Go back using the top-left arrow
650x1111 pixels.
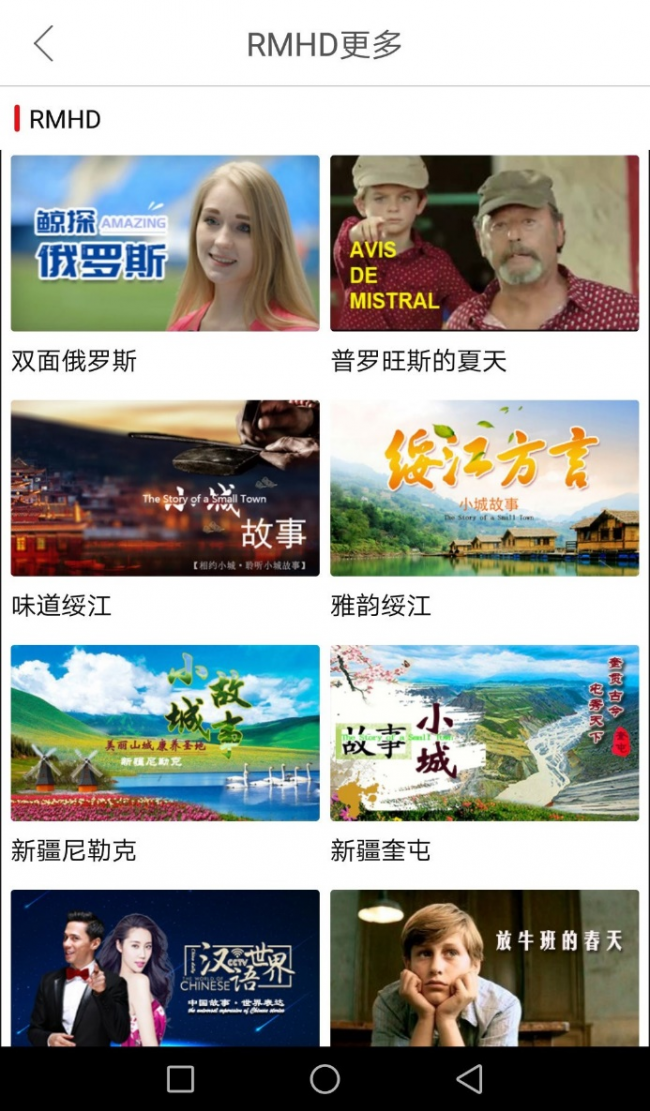click(x=43, y=44)
